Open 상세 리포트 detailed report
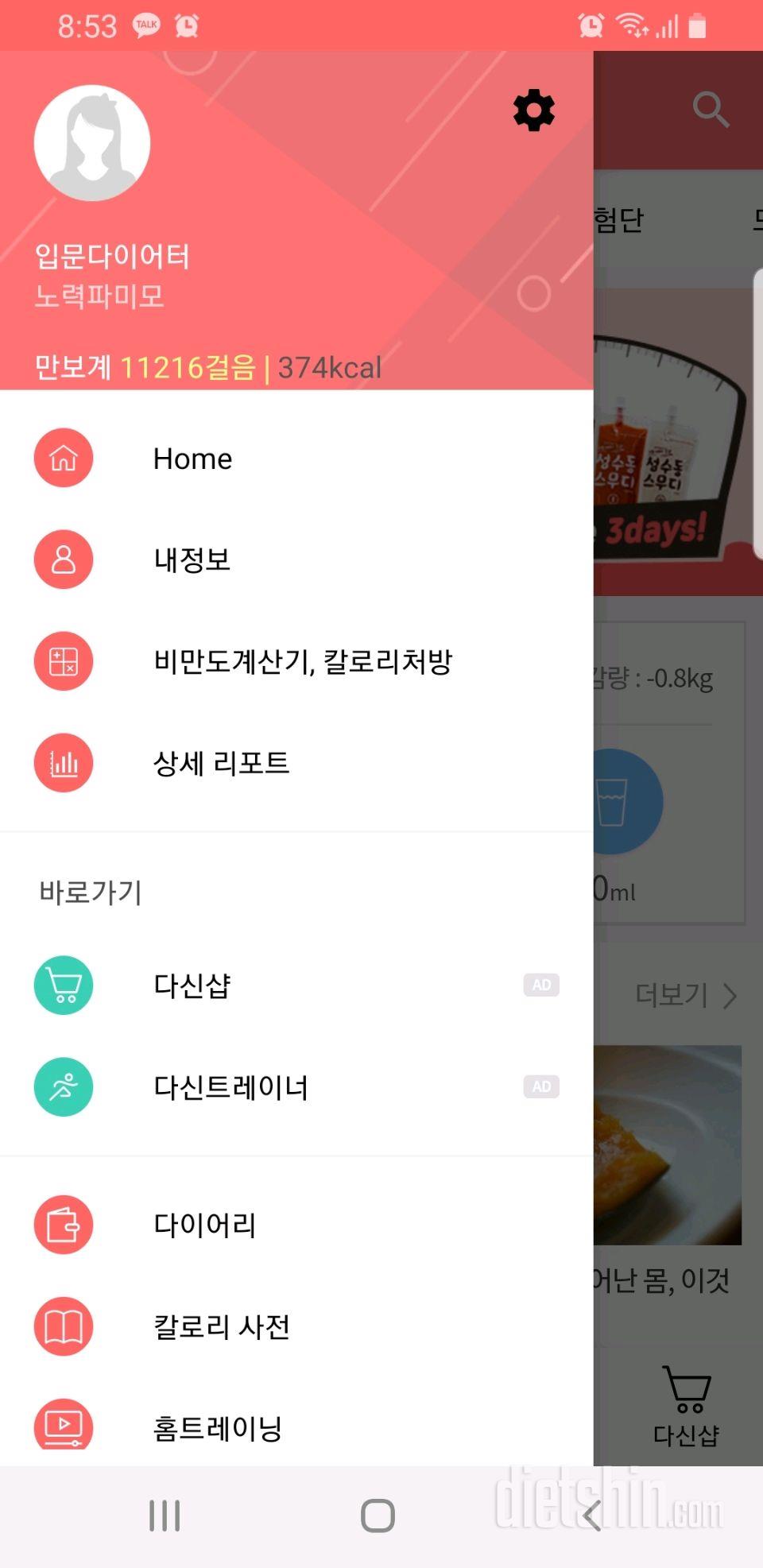Image resolution: width=763 pixels, height=1568 pixels. click(x=221, y=763)
